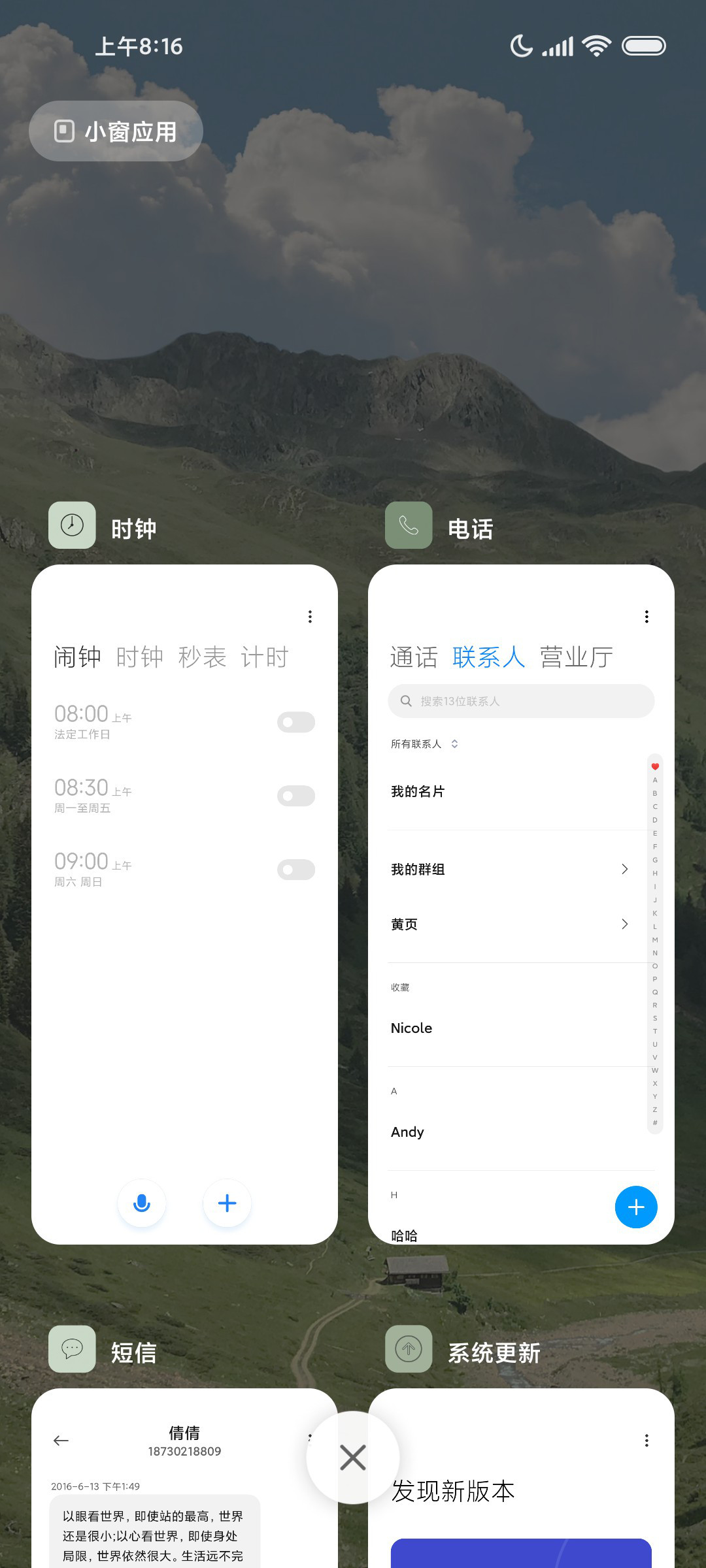Viewport: 706px width, 1568px height.
Task: Open the 时钟 app card
Action: (184, 904)
